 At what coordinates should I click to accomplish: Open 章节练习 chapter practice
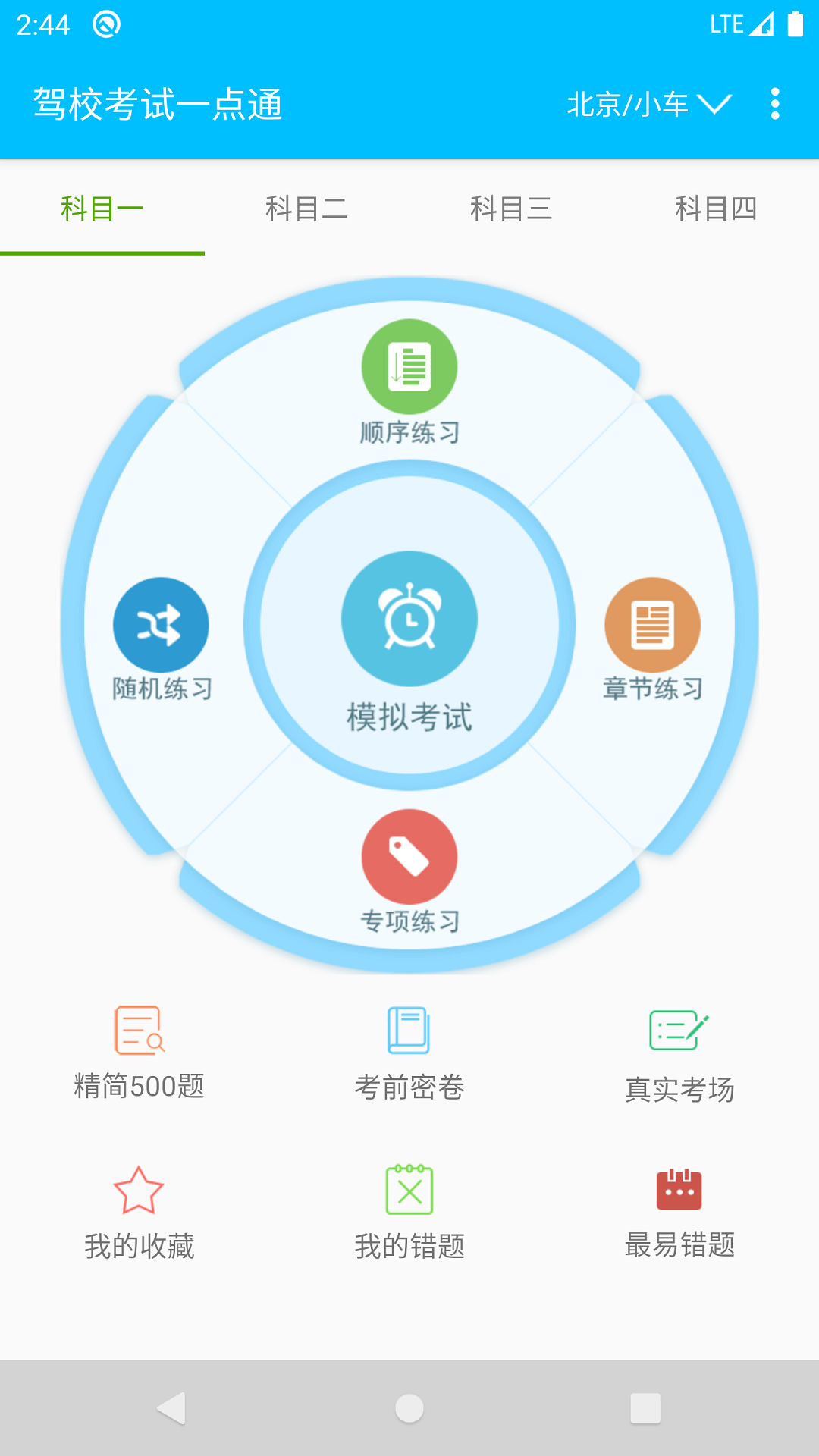[x=652, y=625]
